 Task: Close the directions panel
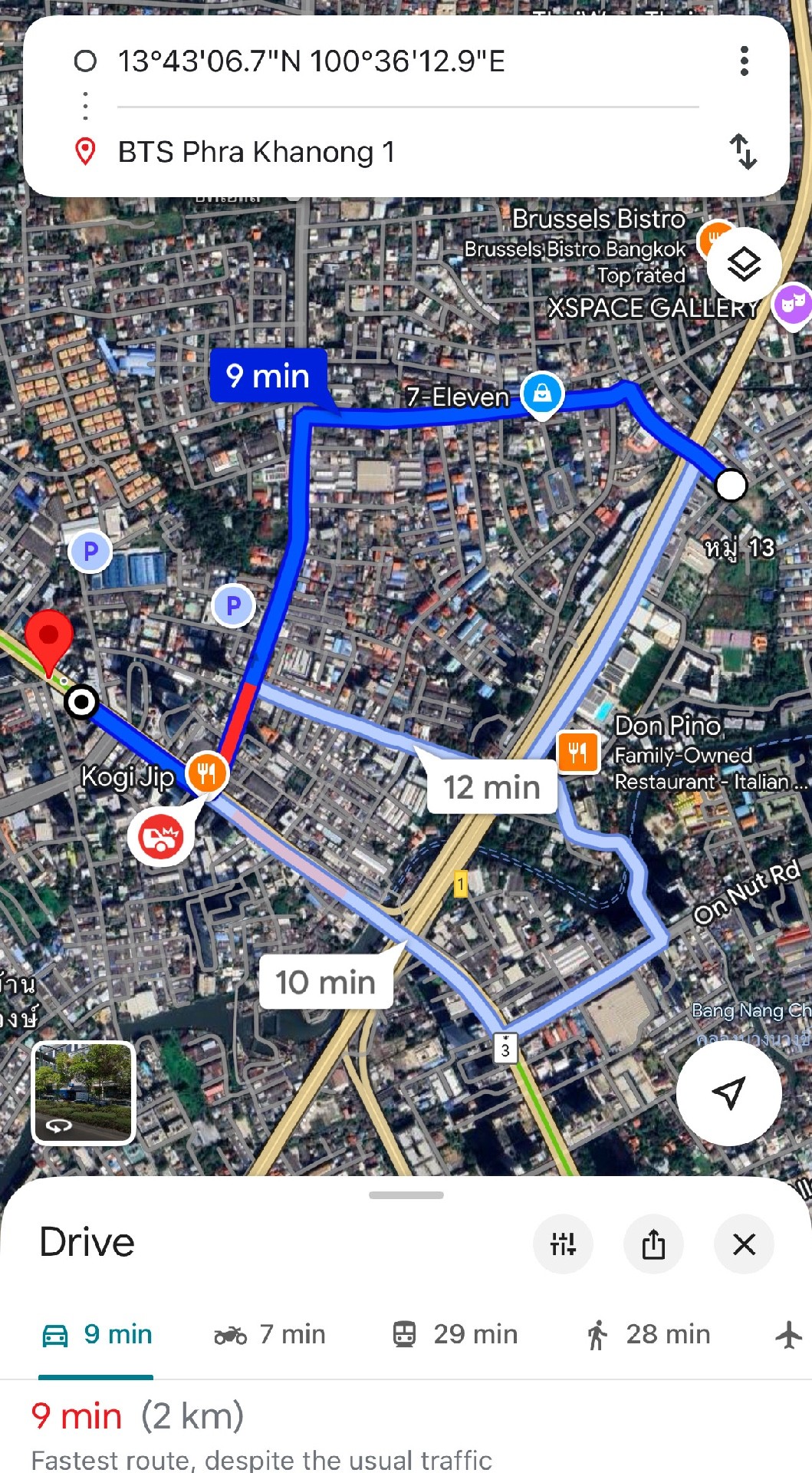coord(744,1244)
